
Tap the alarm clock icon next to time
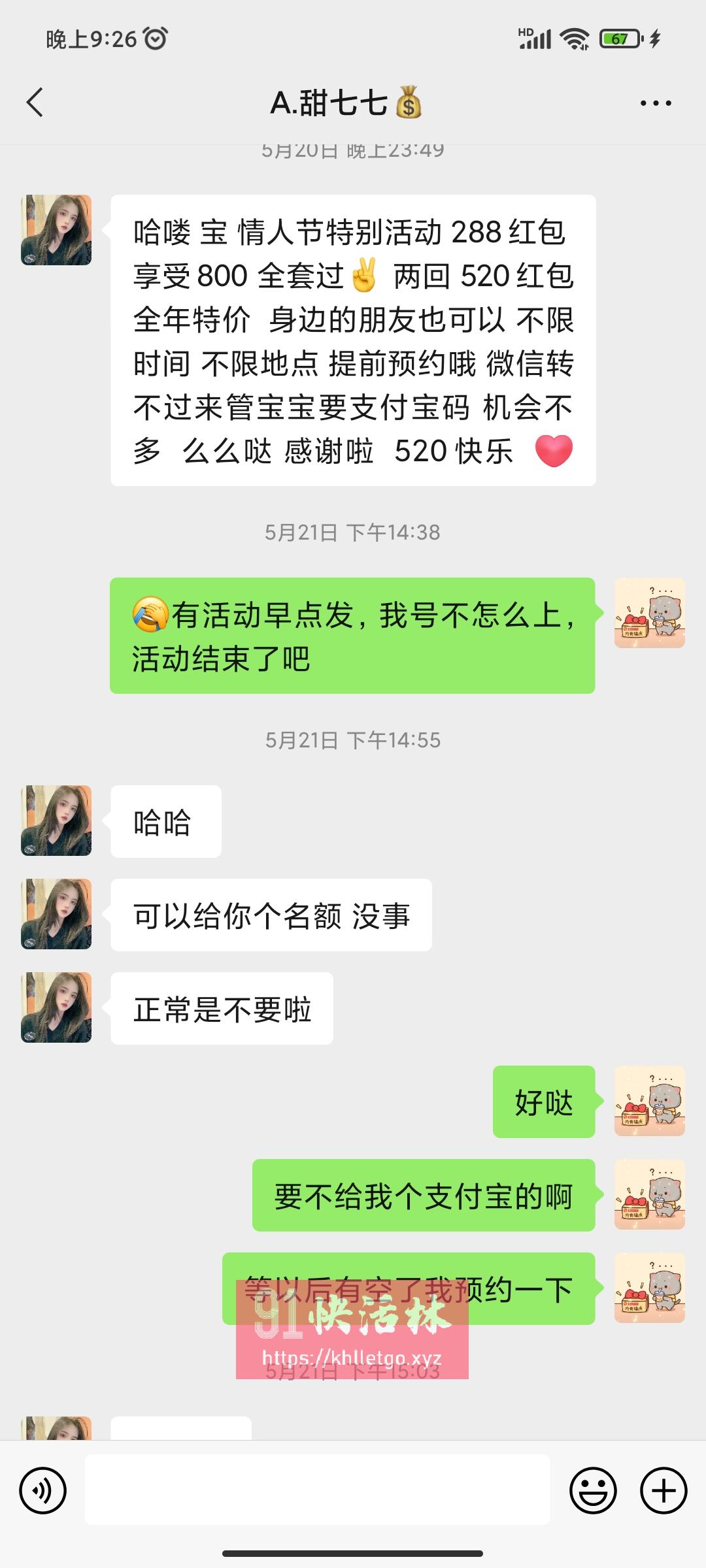coord(154,39)
